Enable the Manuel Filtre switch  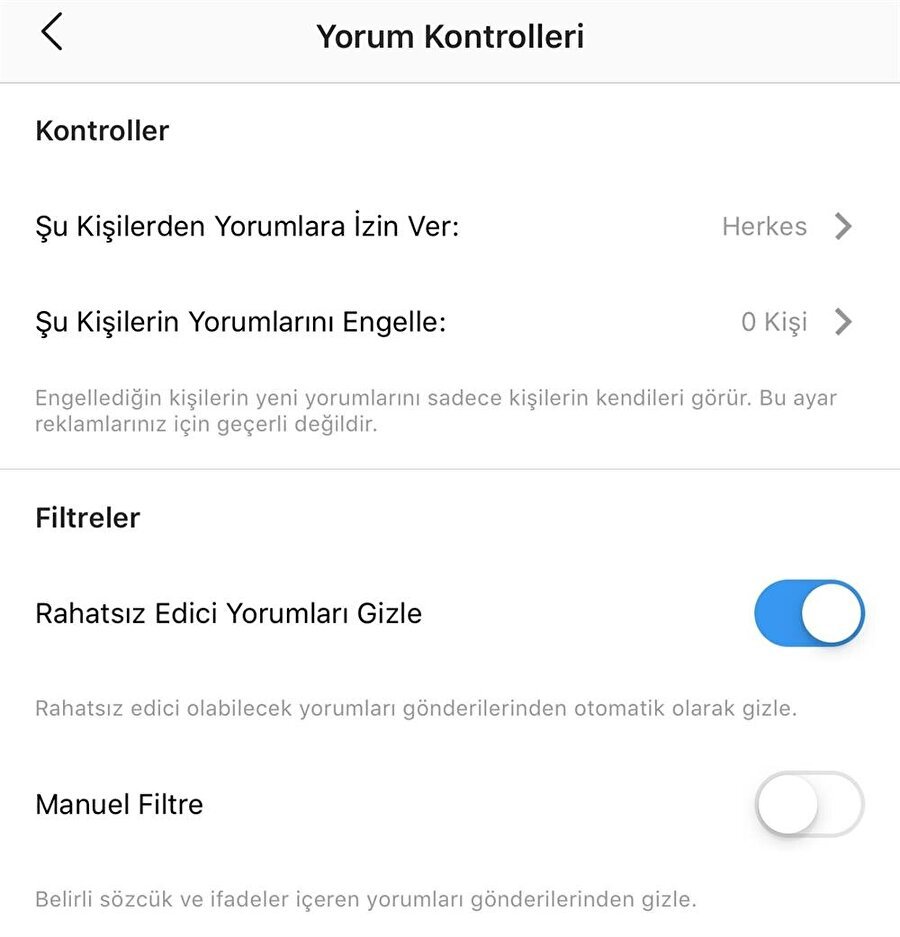[808, 804]
